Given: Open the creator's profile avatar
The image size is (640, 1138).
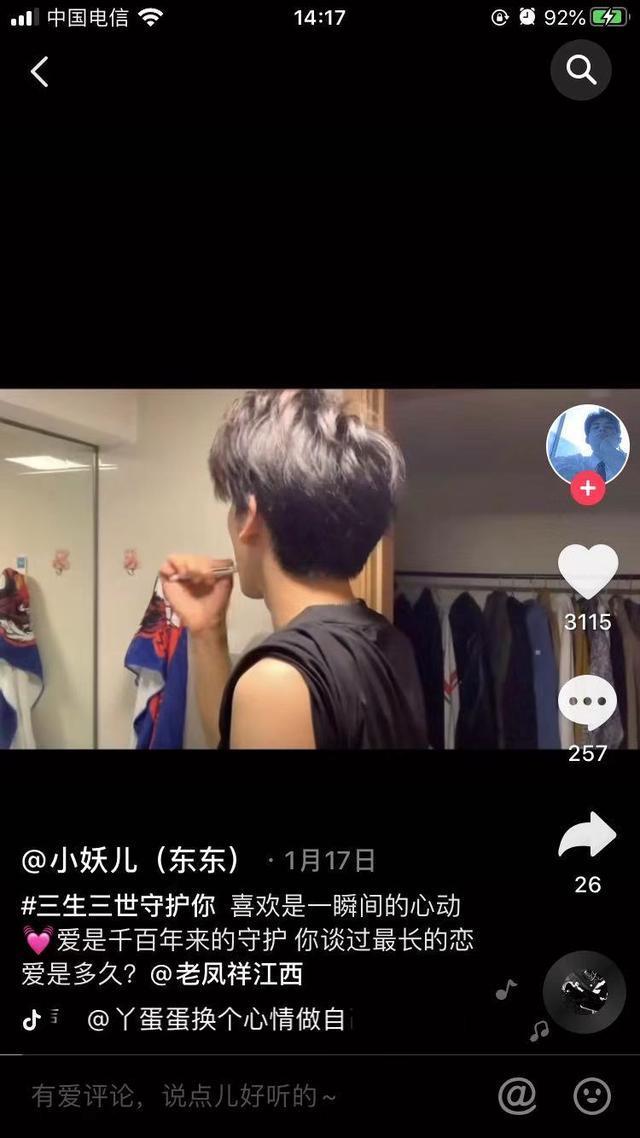Looking at the screenshot, I should click(x=587, y=445).
